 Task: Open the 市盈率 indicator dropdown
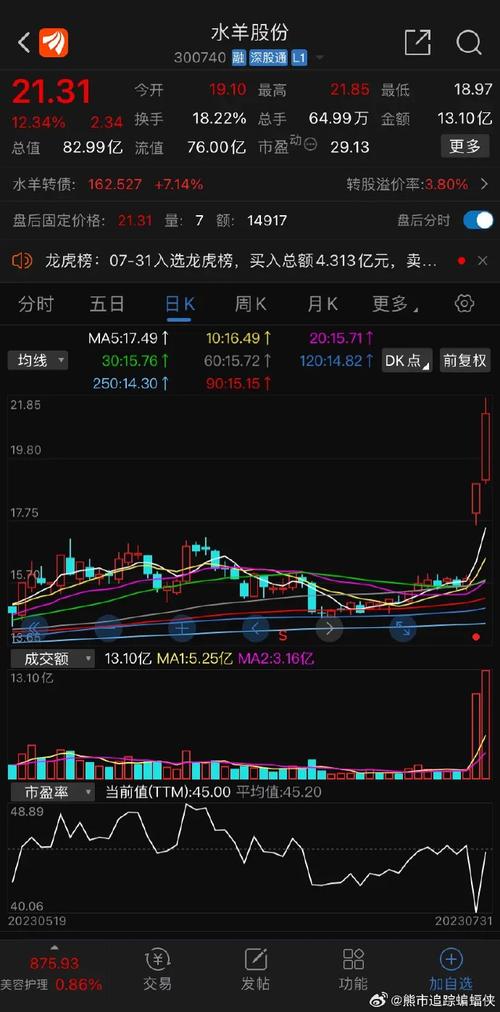click(x=51, y=792)
